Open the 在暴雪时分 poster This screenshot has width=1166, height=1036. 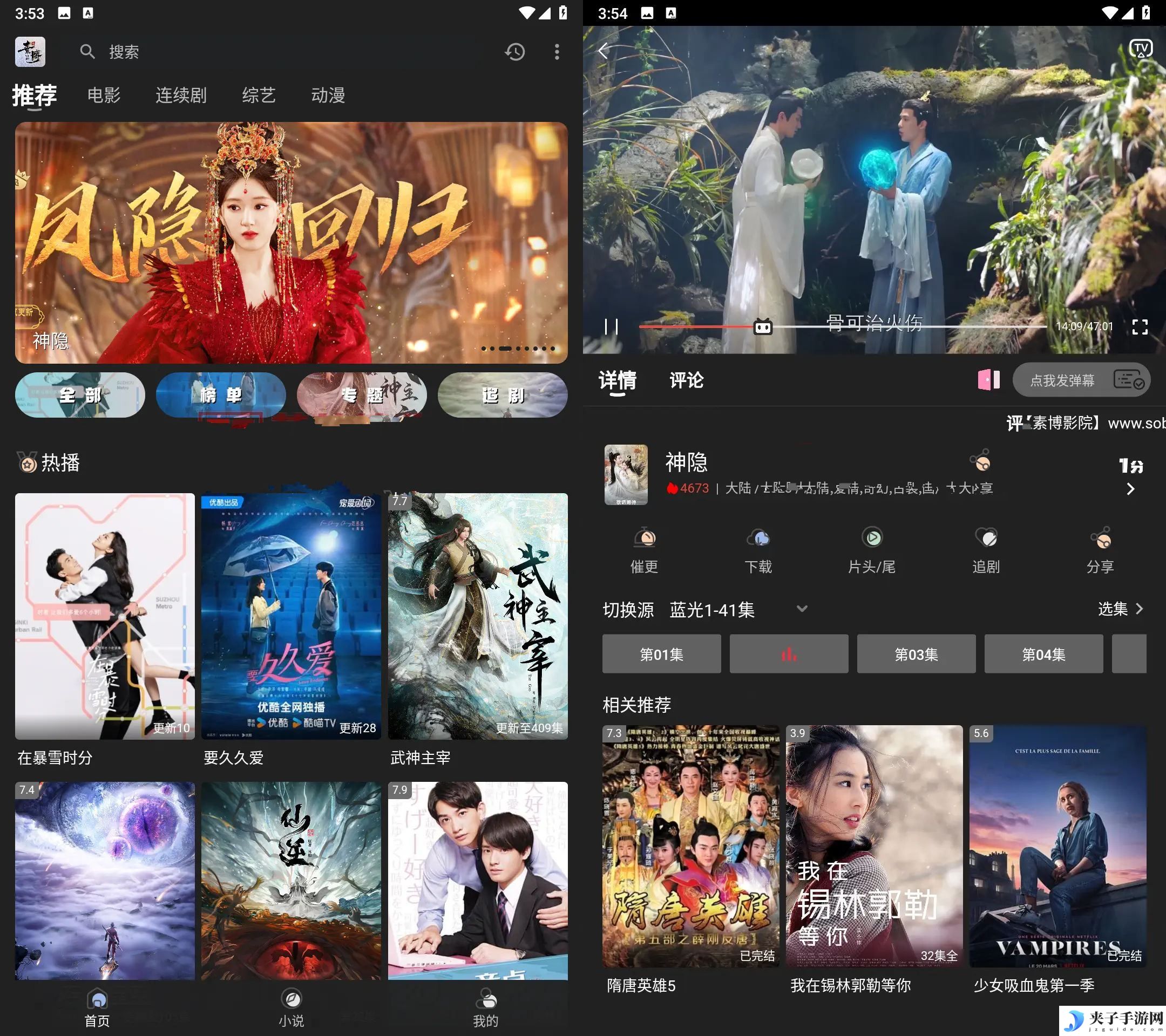[105, 616]
